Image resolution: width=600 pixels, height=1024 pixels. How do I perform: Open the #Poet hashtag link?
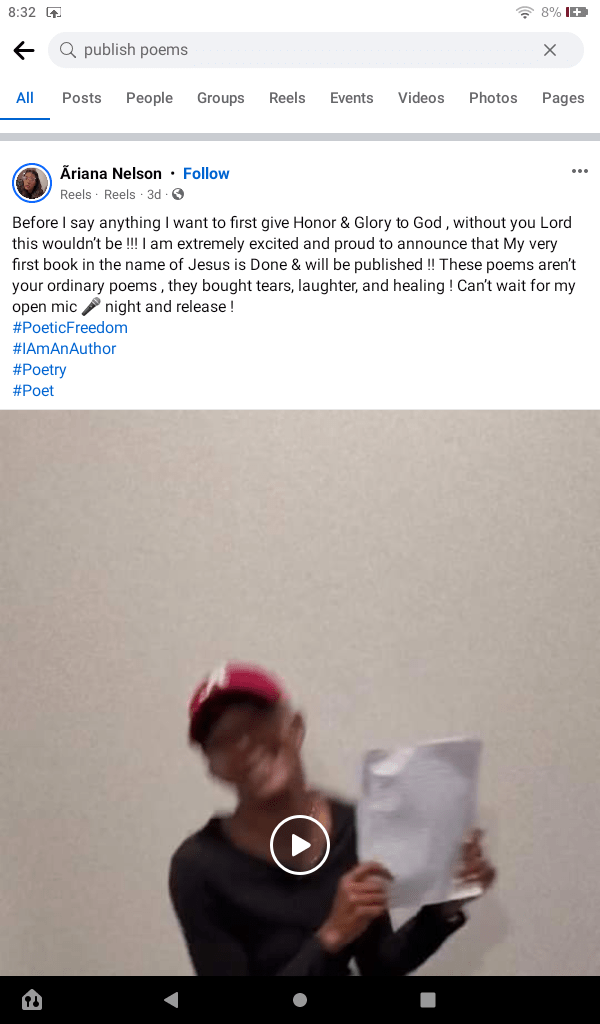coord(33,391)
